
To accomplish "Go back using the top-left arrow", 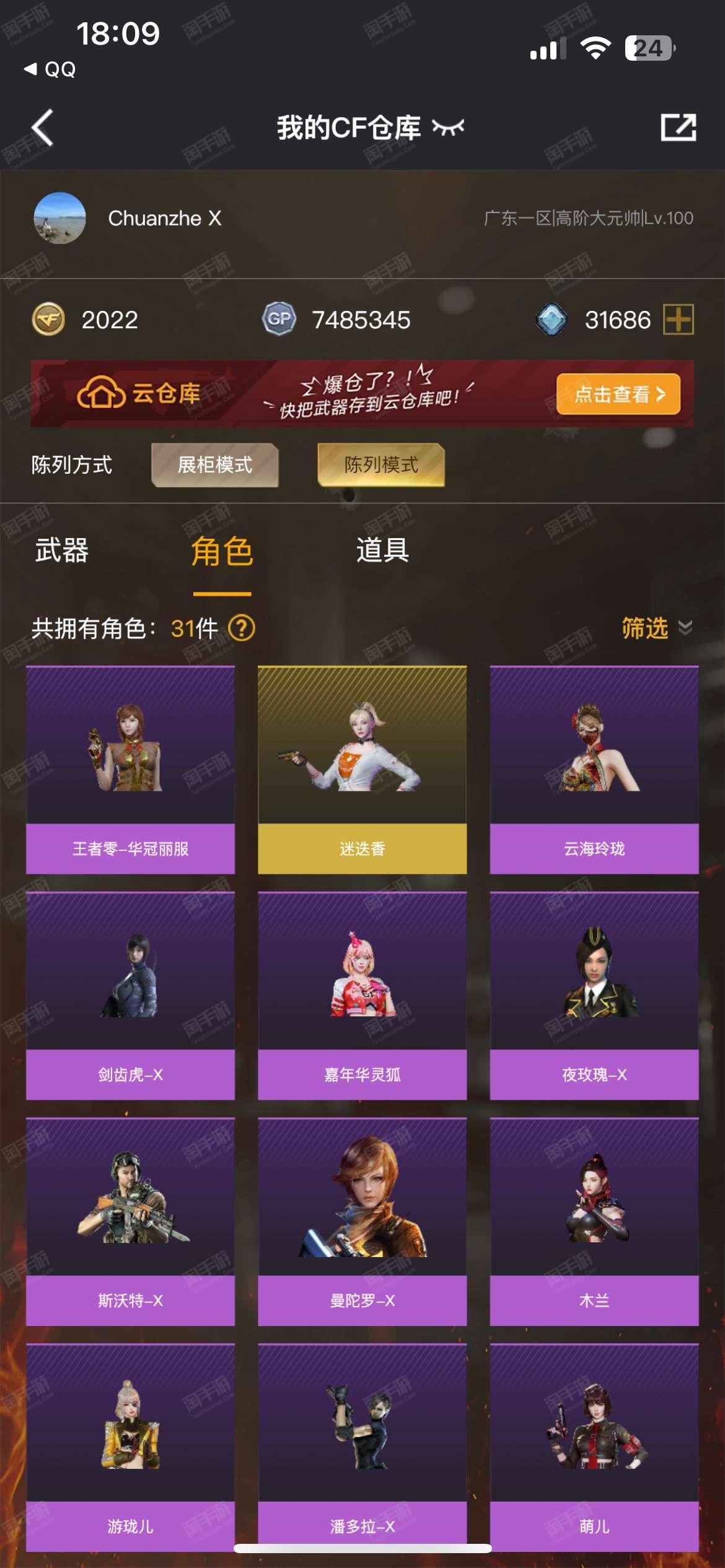I will coord(42,128).
